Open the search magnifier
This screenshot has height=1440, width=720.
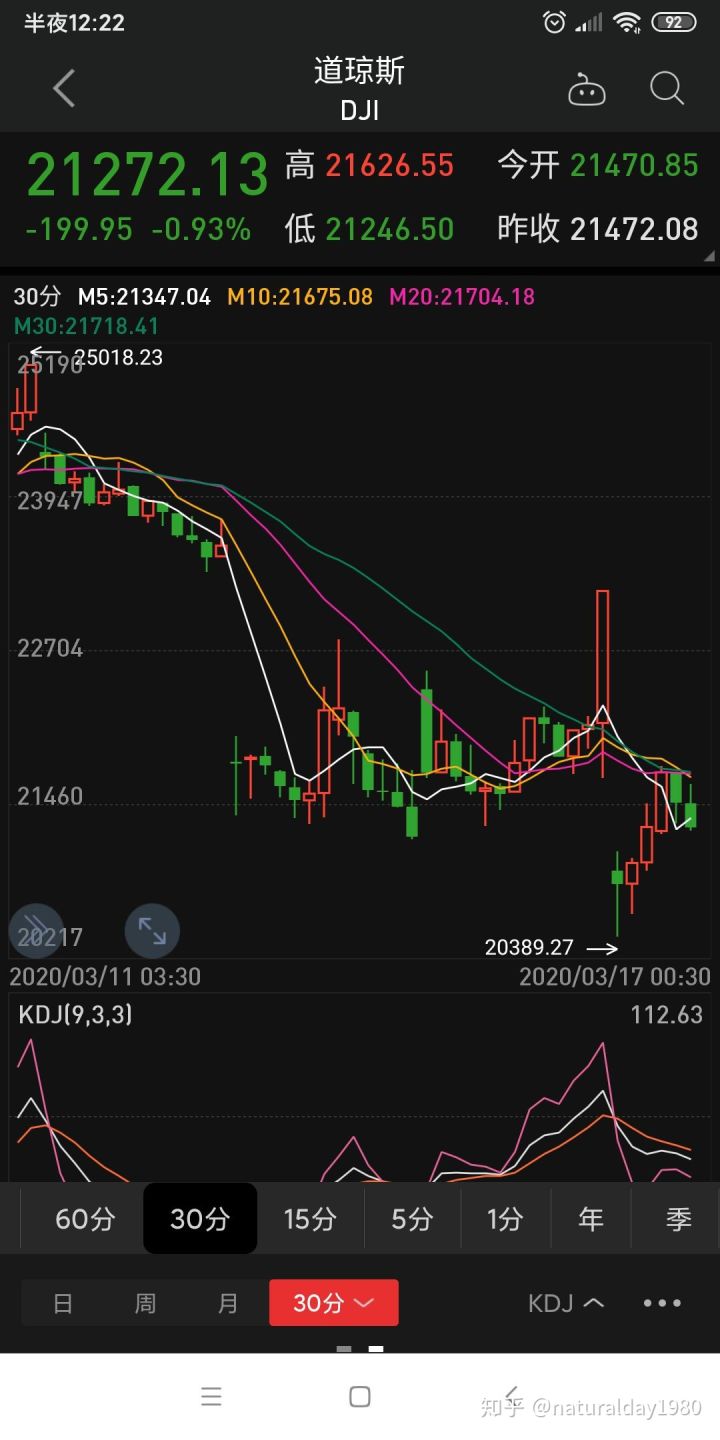pos(667,89)
